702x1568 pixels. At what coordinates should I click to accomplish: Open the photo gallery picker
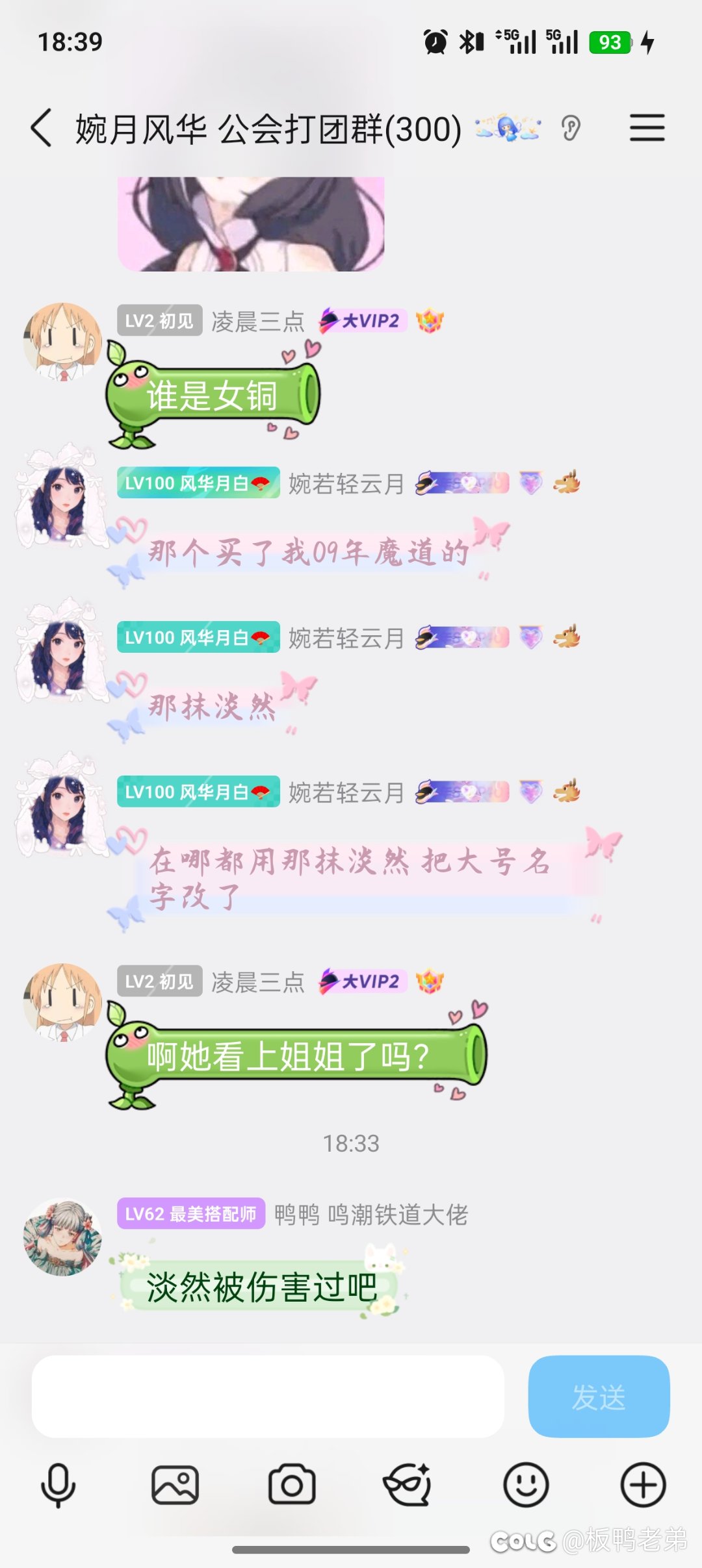tap(175, 1485)
